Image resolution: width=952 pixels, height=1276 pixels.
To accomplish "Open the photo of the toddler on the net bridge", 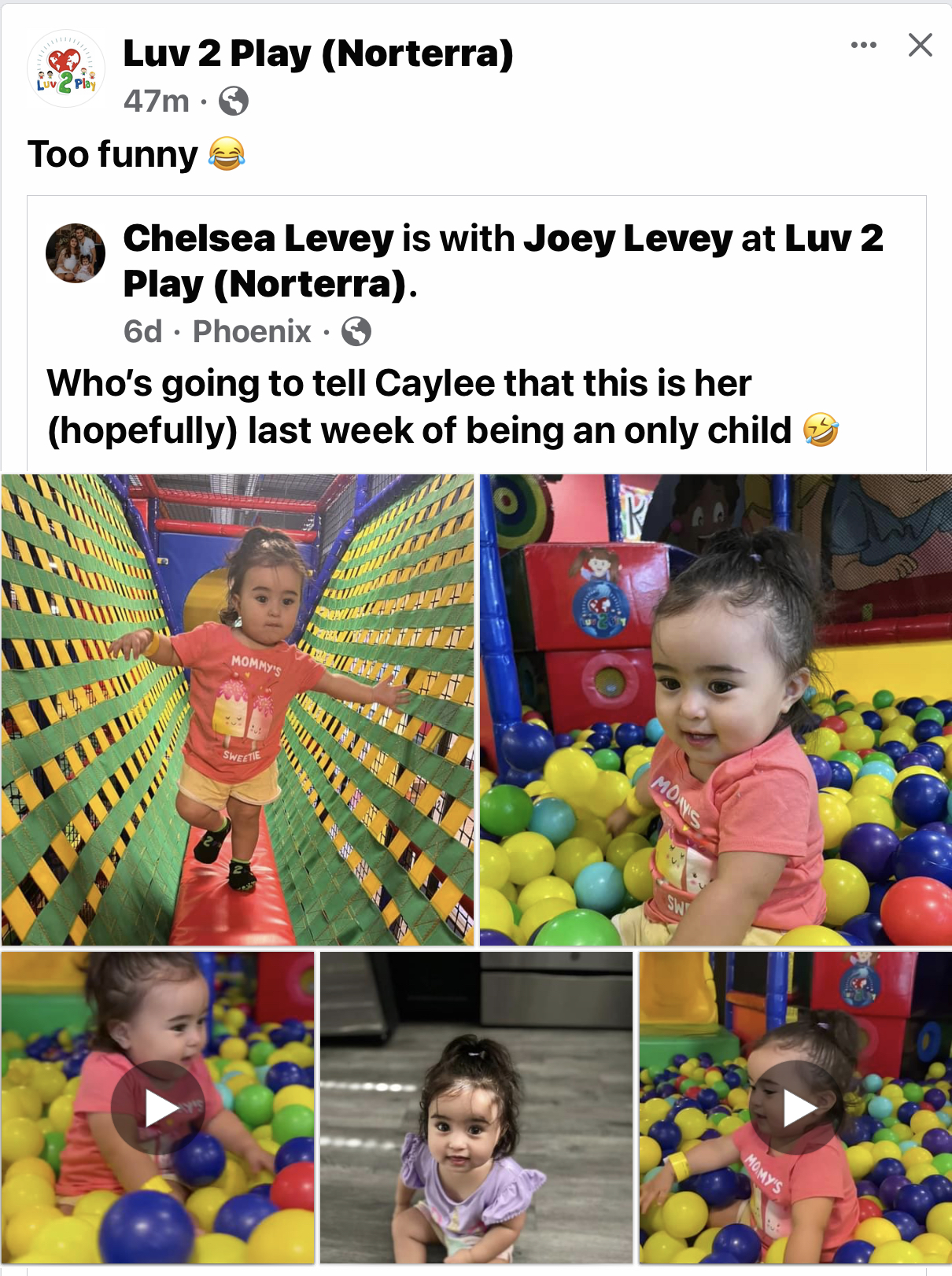I will (238, 709).
